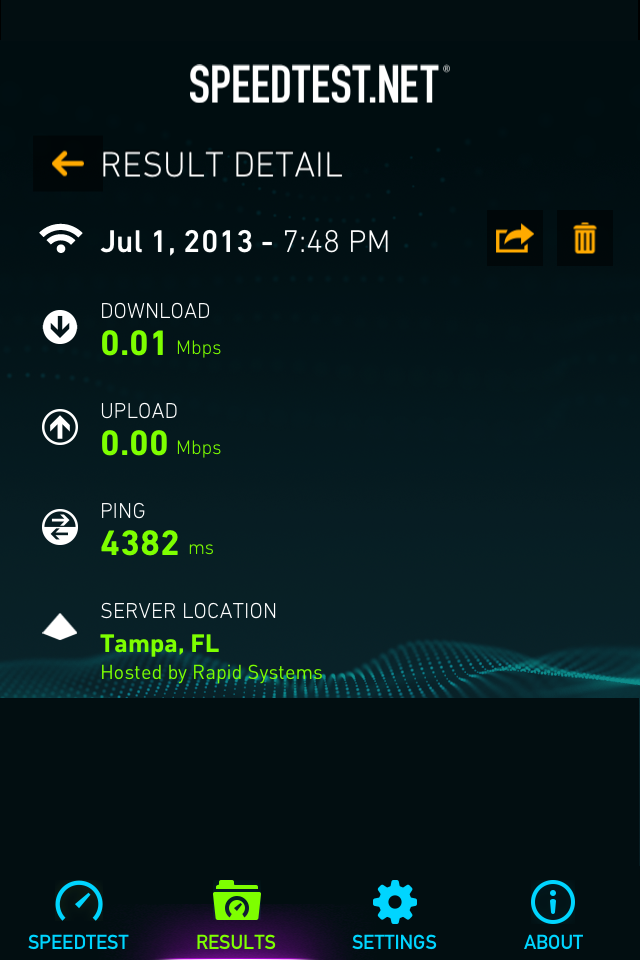This screenshot has width=640, height=960.
Task: Share this speed test result
Action: tap(515, 239)
